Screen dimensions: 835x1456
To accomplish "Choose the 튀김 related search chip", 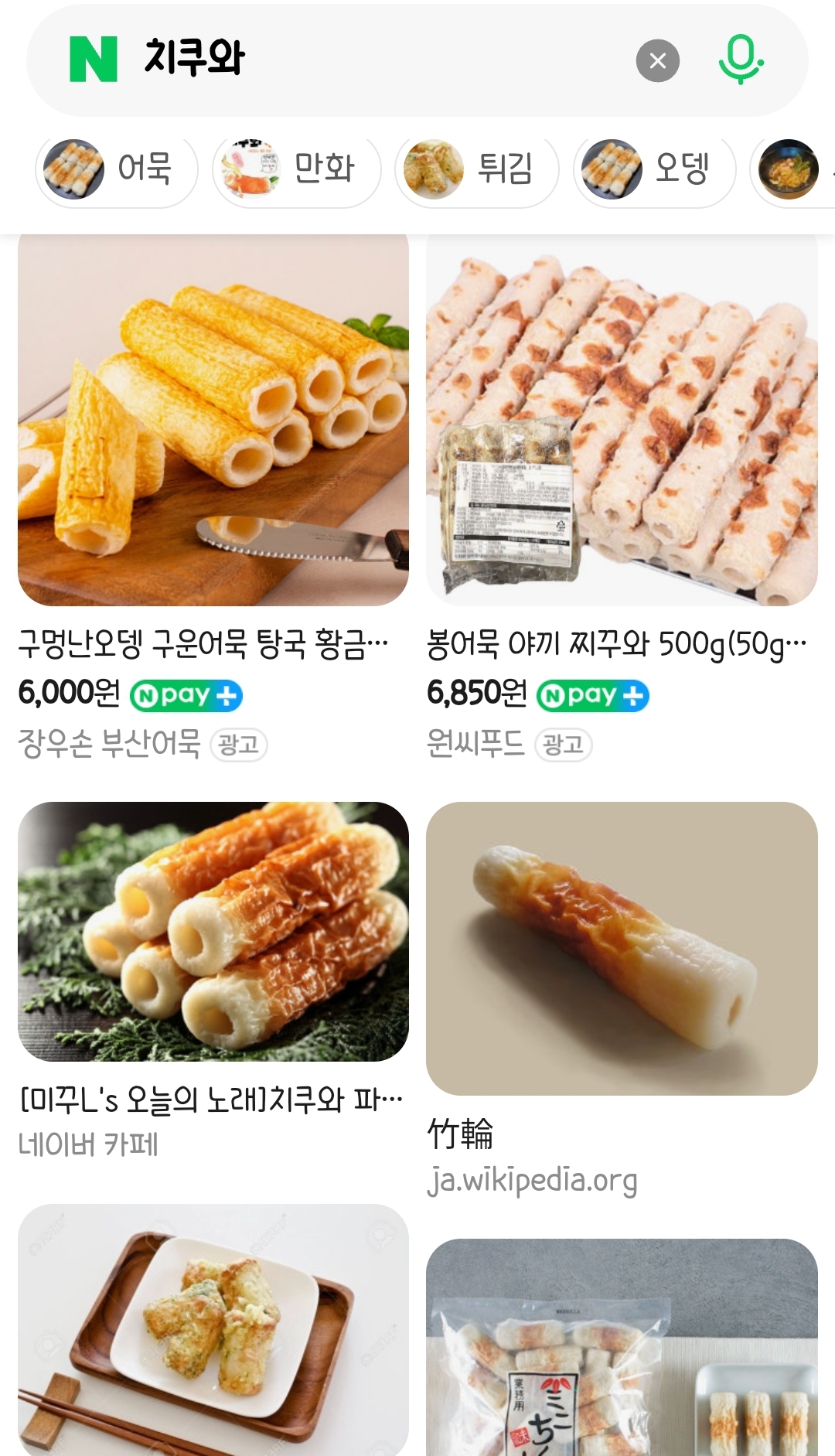I will pos(476,169).
